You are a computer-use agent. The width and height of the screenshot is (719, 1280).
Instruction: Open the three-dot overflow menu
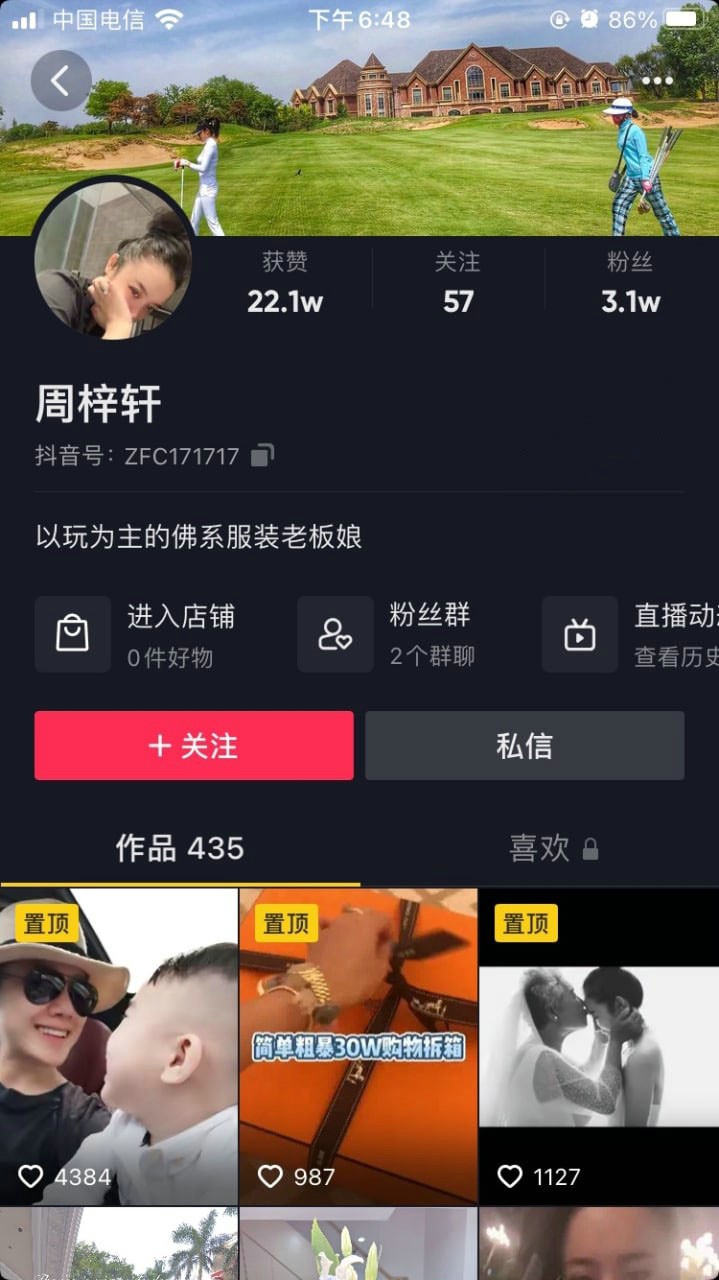[657, 81]
